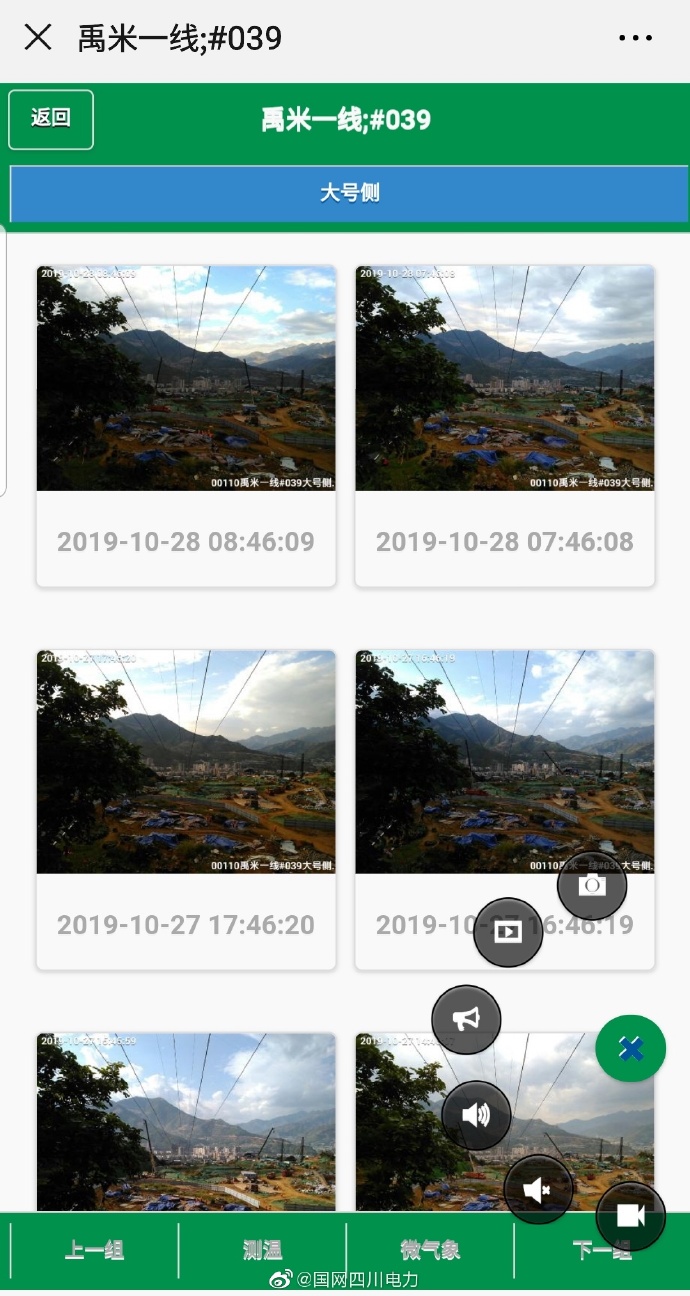Open 测温 temperature measurement
This screenshot has height=1296, width=690.
262,1250
